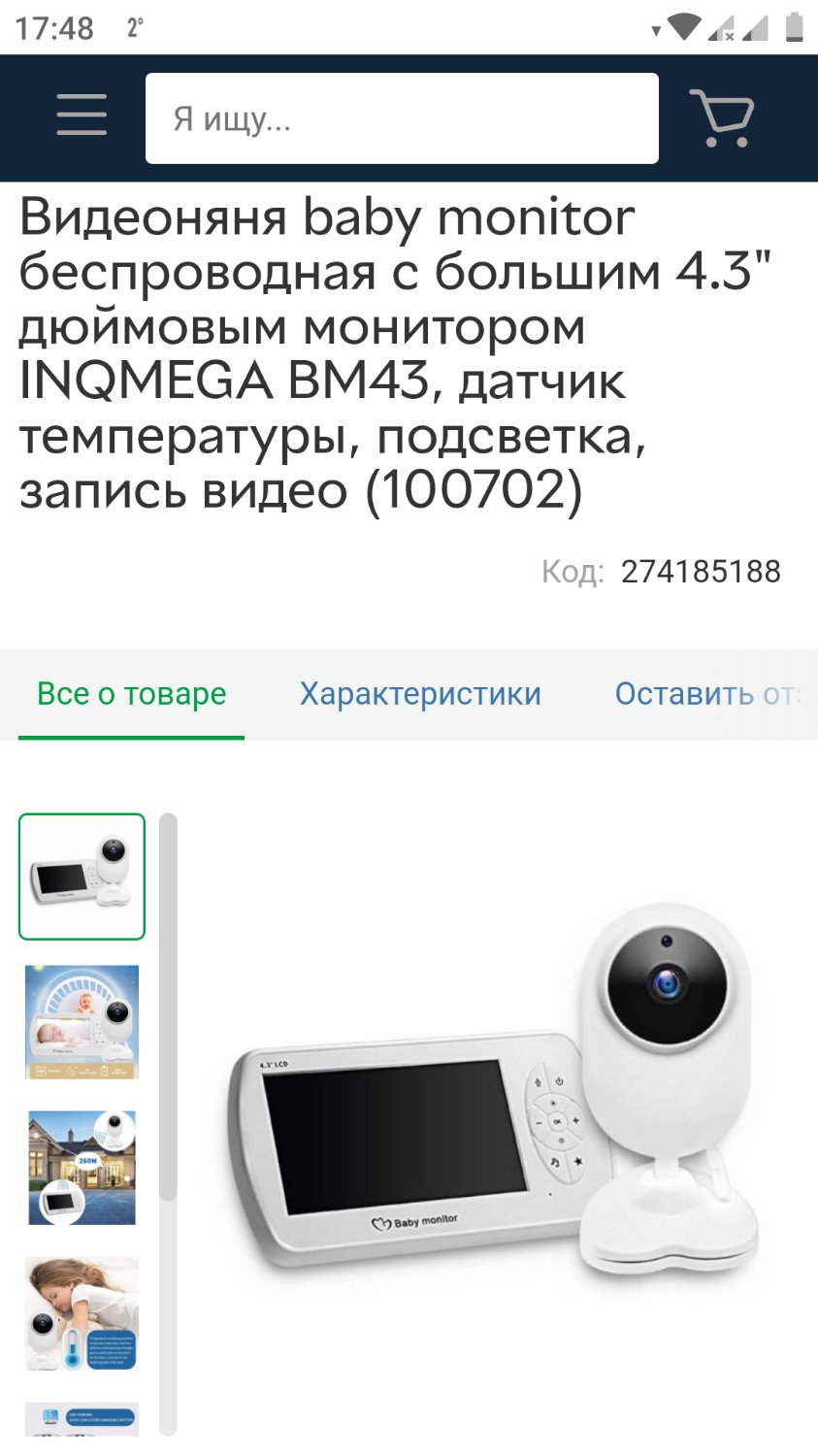
Task: Open the 'Оставить отзыв' tab
Action: 706,694
